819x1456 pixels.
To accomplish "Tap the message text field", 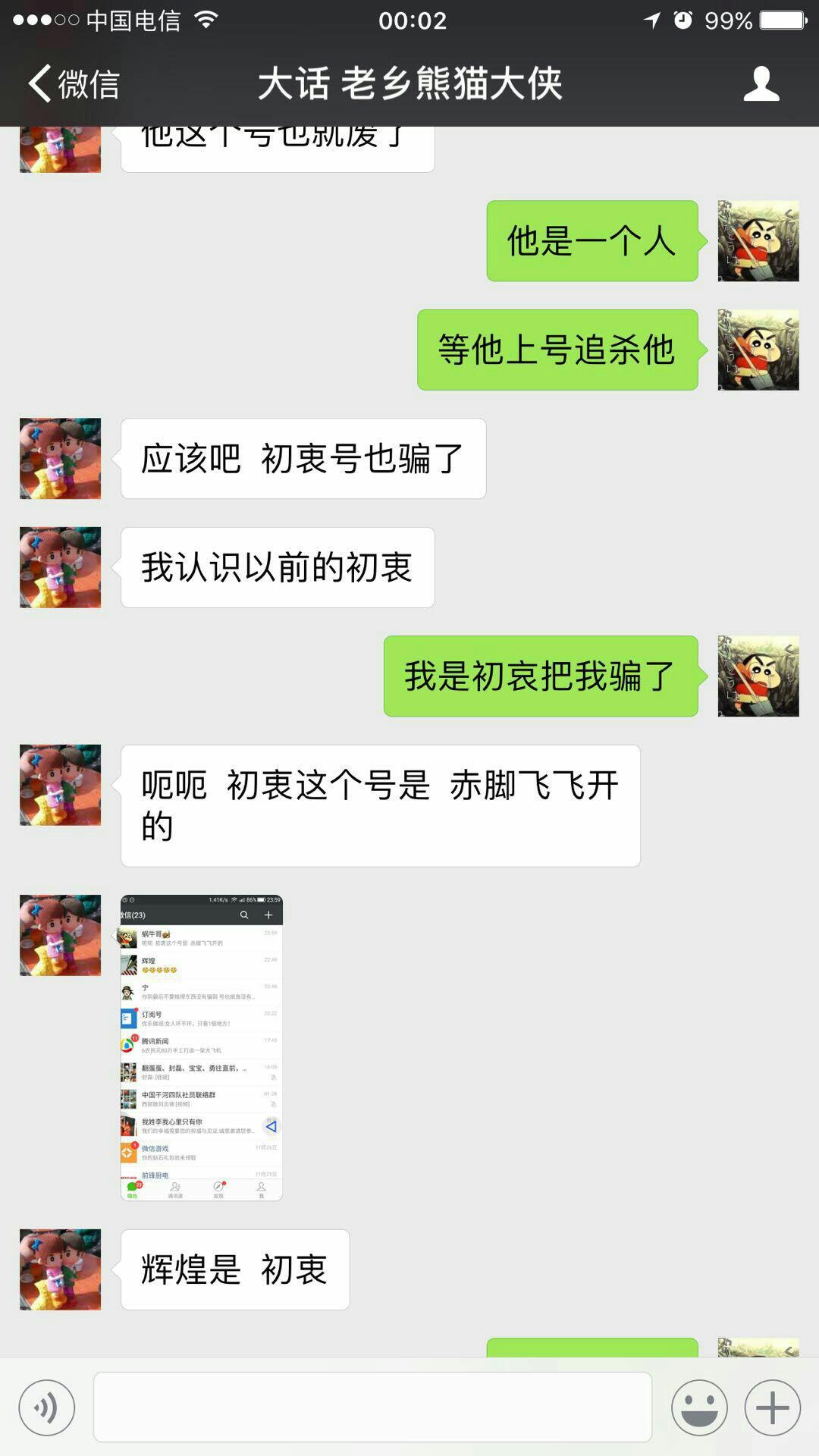I will 372,1407.
